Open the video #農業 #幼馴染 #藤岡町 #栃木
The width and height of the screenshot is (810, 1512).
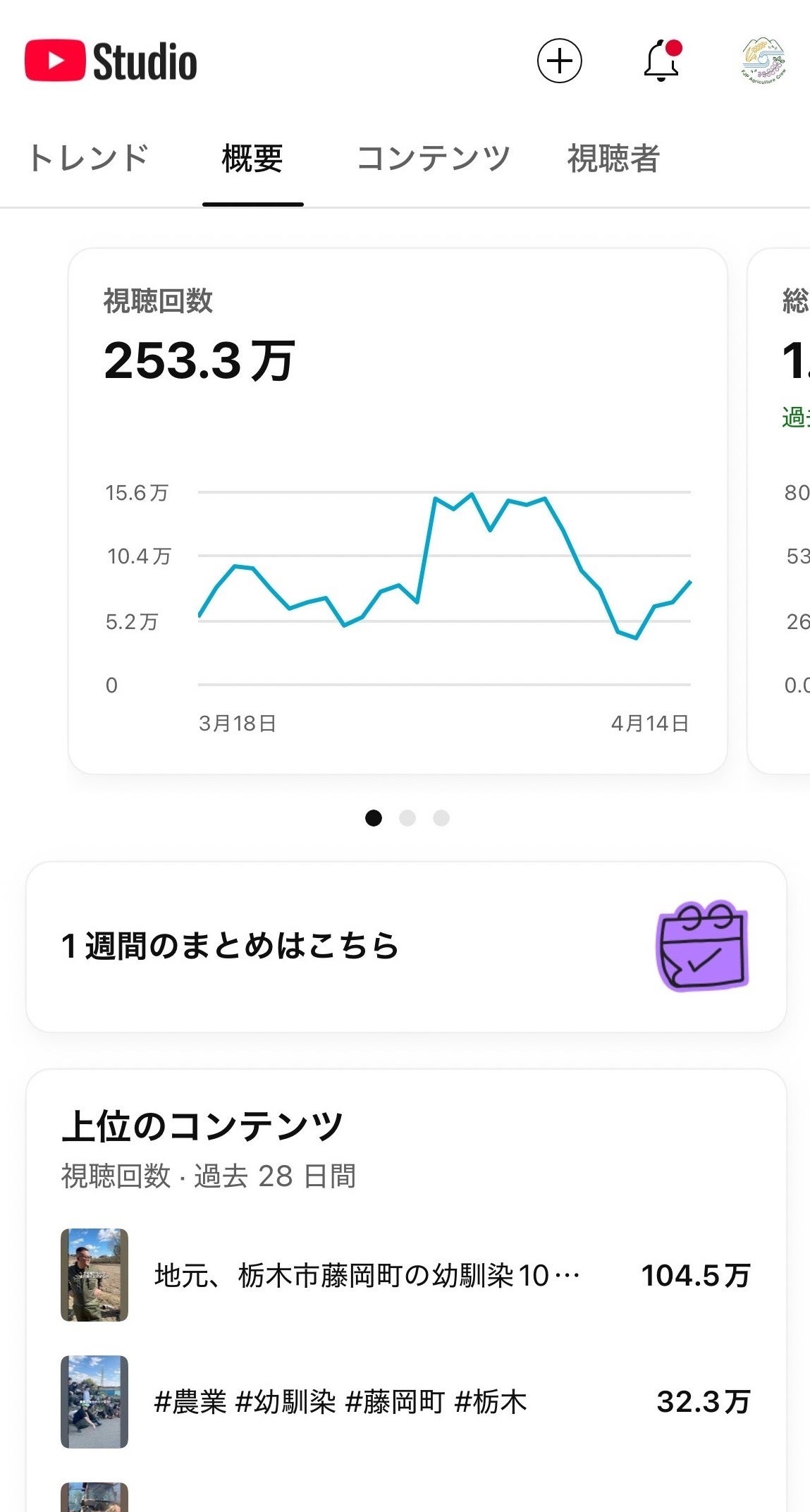pos(340,1402)
